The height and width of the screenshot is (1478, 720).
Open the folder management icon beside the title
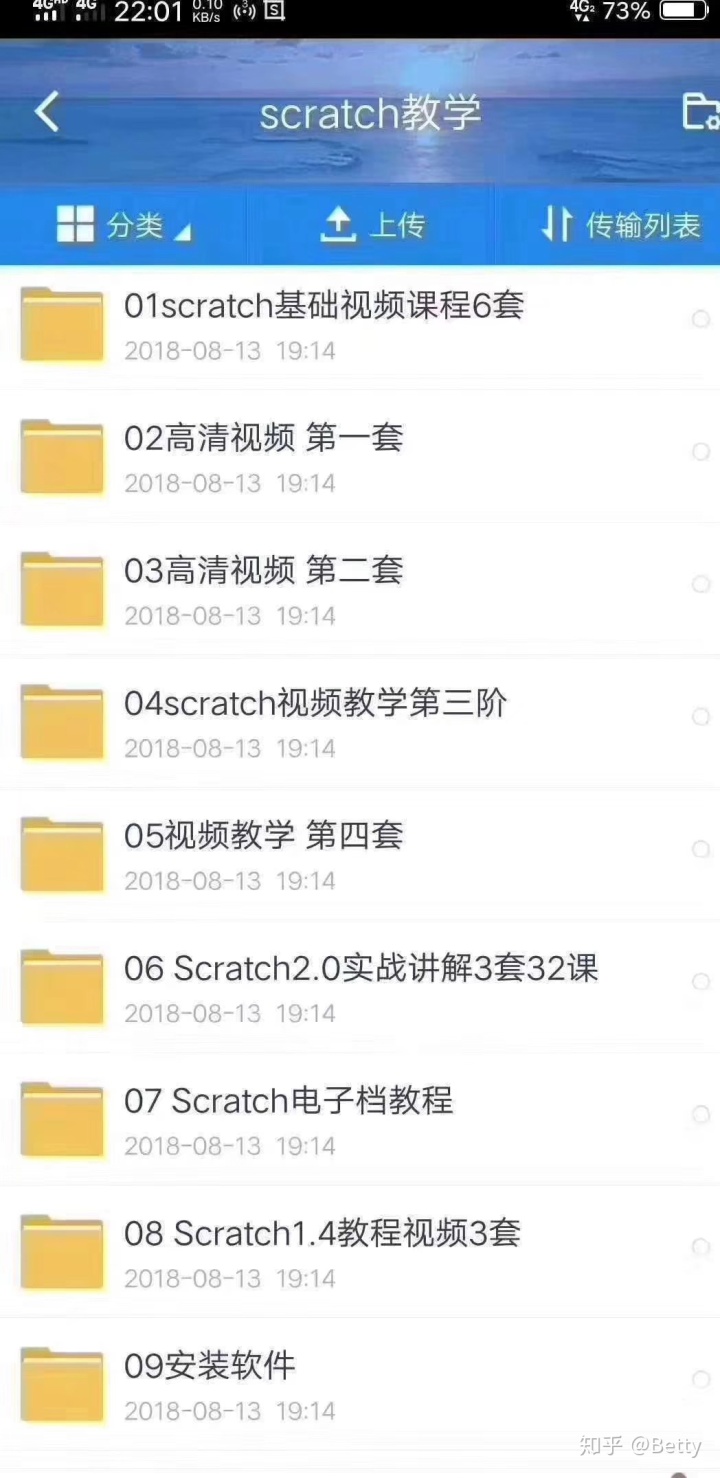(x=700, y=112)
